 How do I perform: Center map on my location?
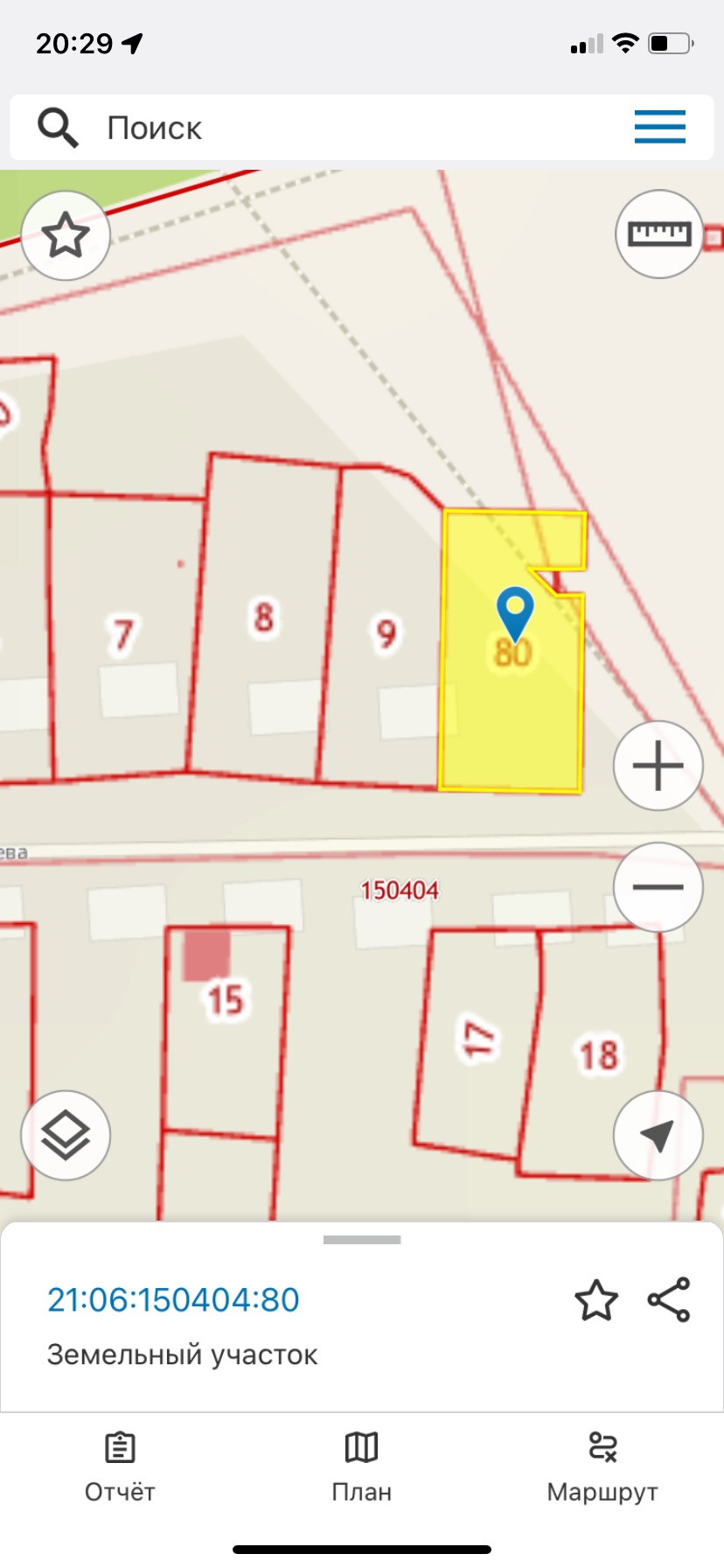(x=658, y=1135)
